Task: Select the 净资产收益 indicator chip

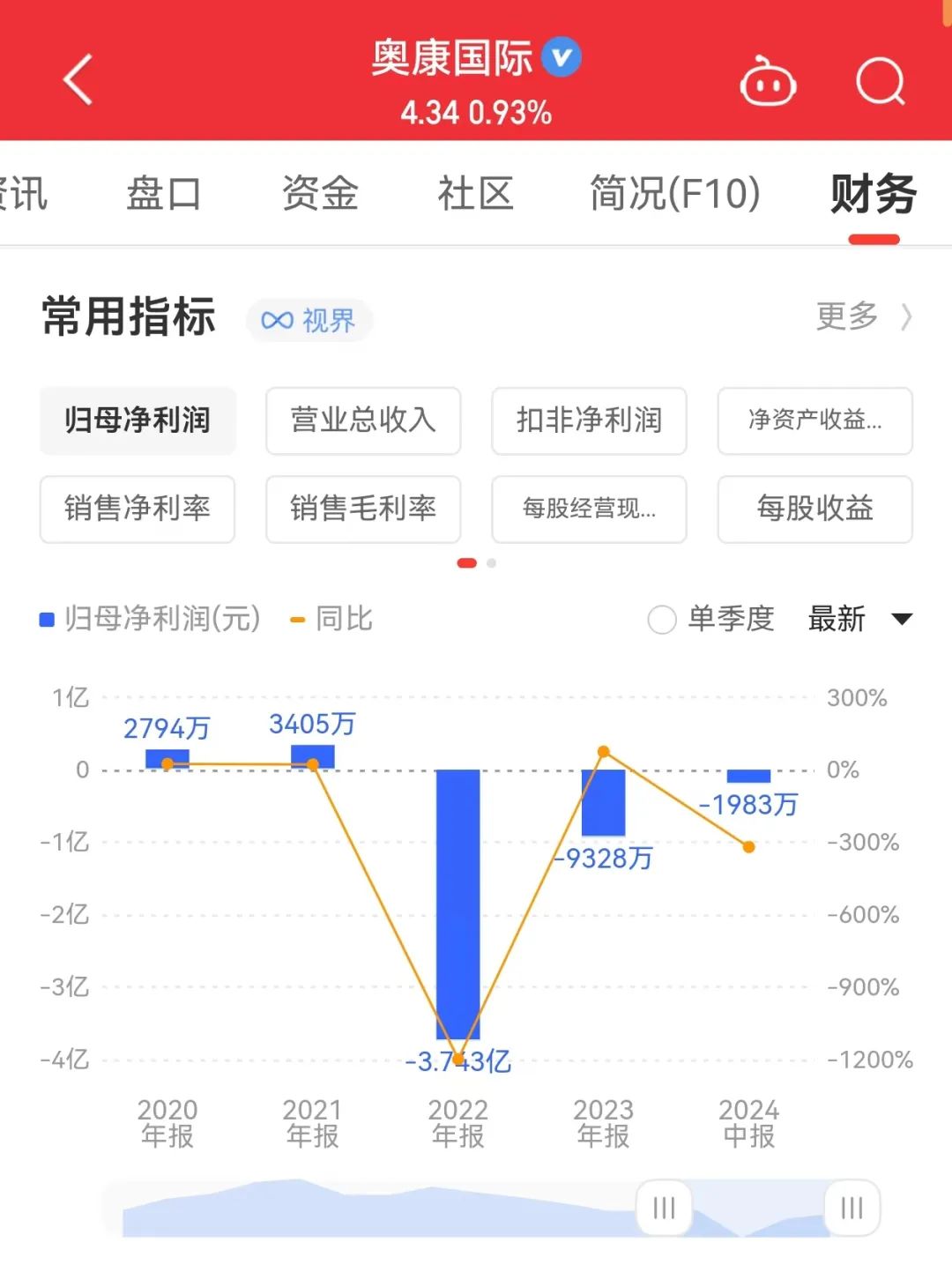Action: 814,420
